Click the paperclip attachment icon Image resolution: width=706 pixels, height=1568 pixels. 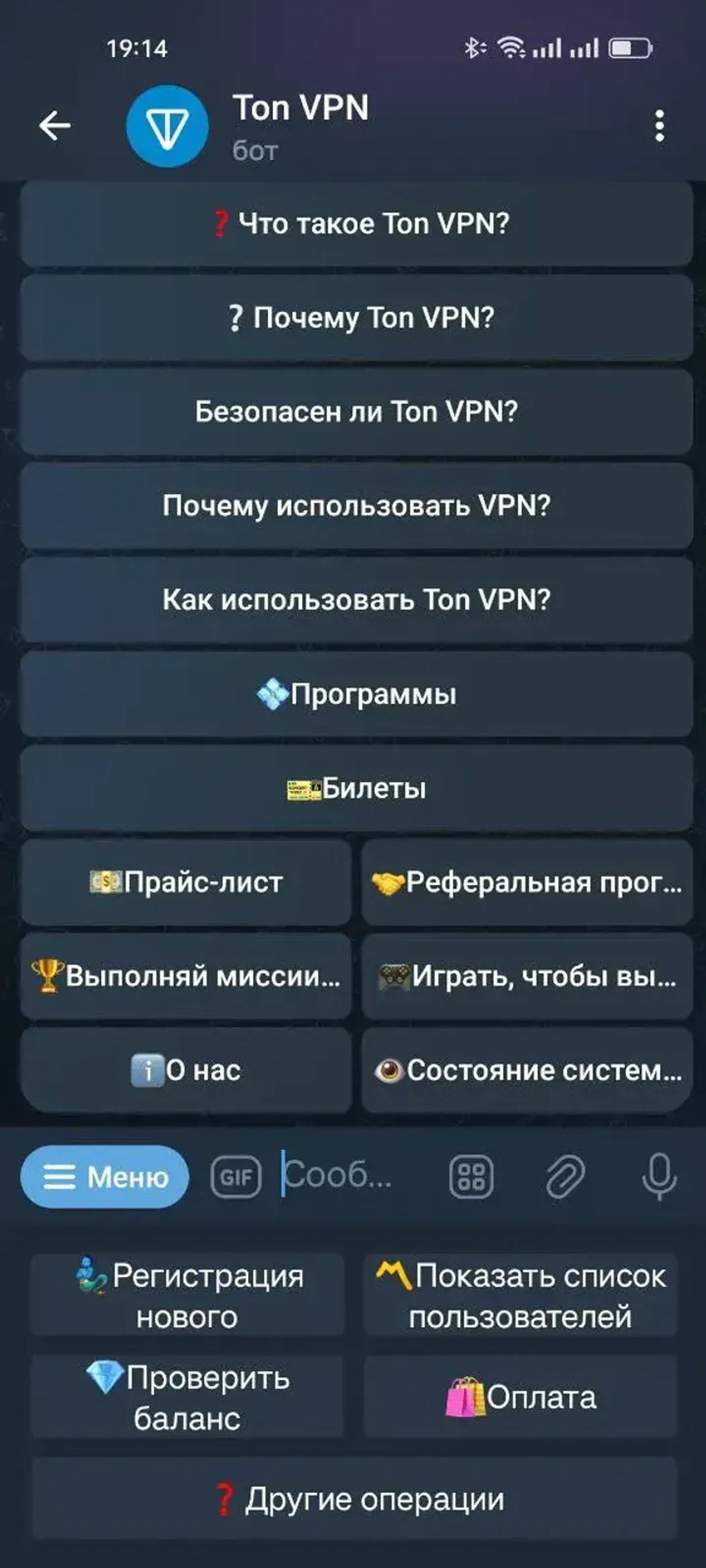point(563,1176)
